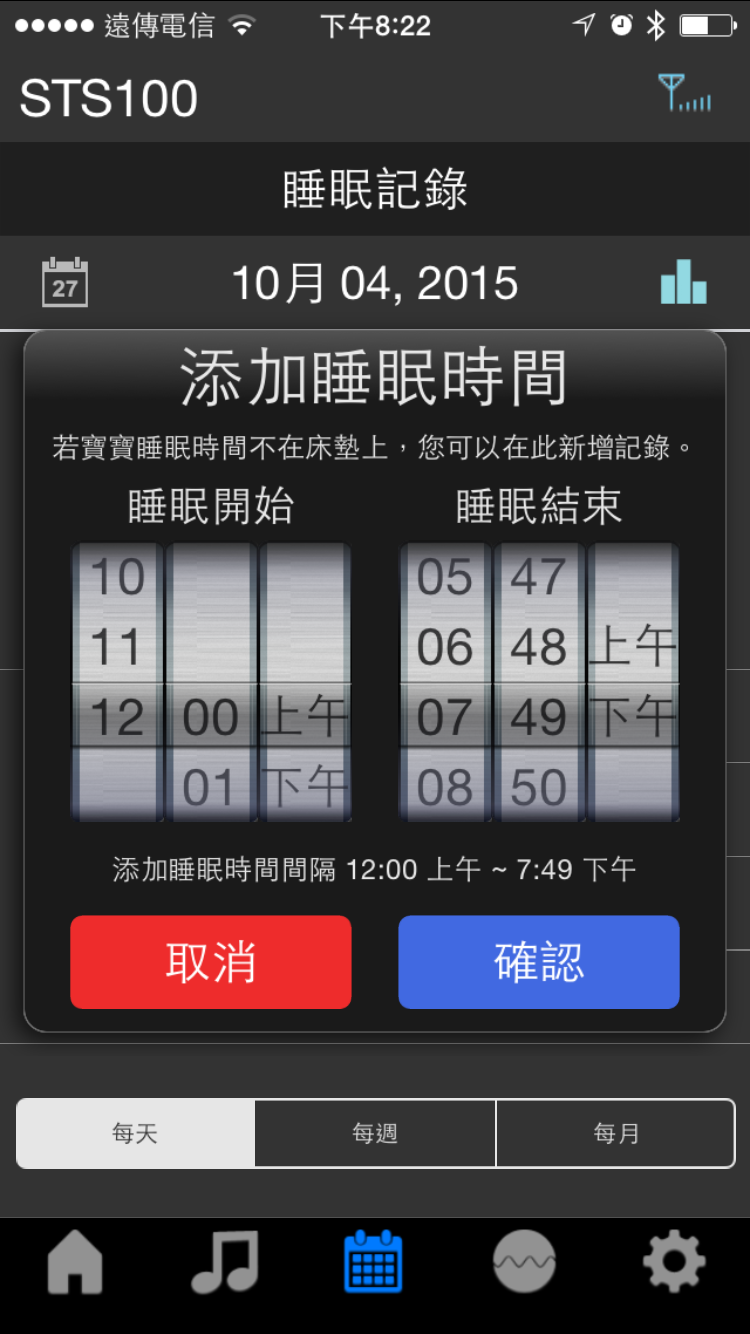
Task: Tap 取消 to cancel adding sleep time
Action: click(210, 962)
